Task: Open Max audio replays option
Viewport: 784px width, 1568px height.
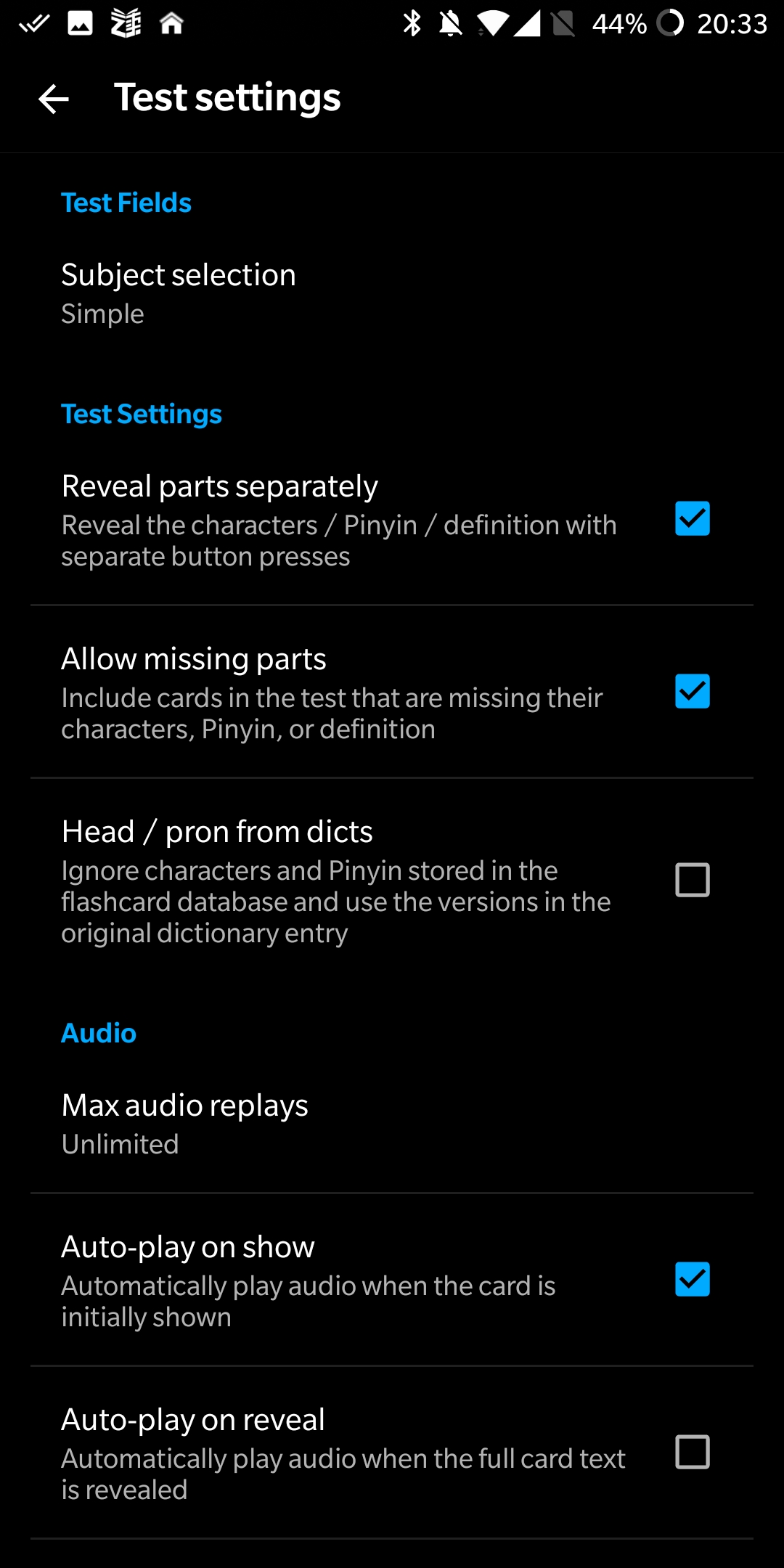Action: (x=392, y=1124)
